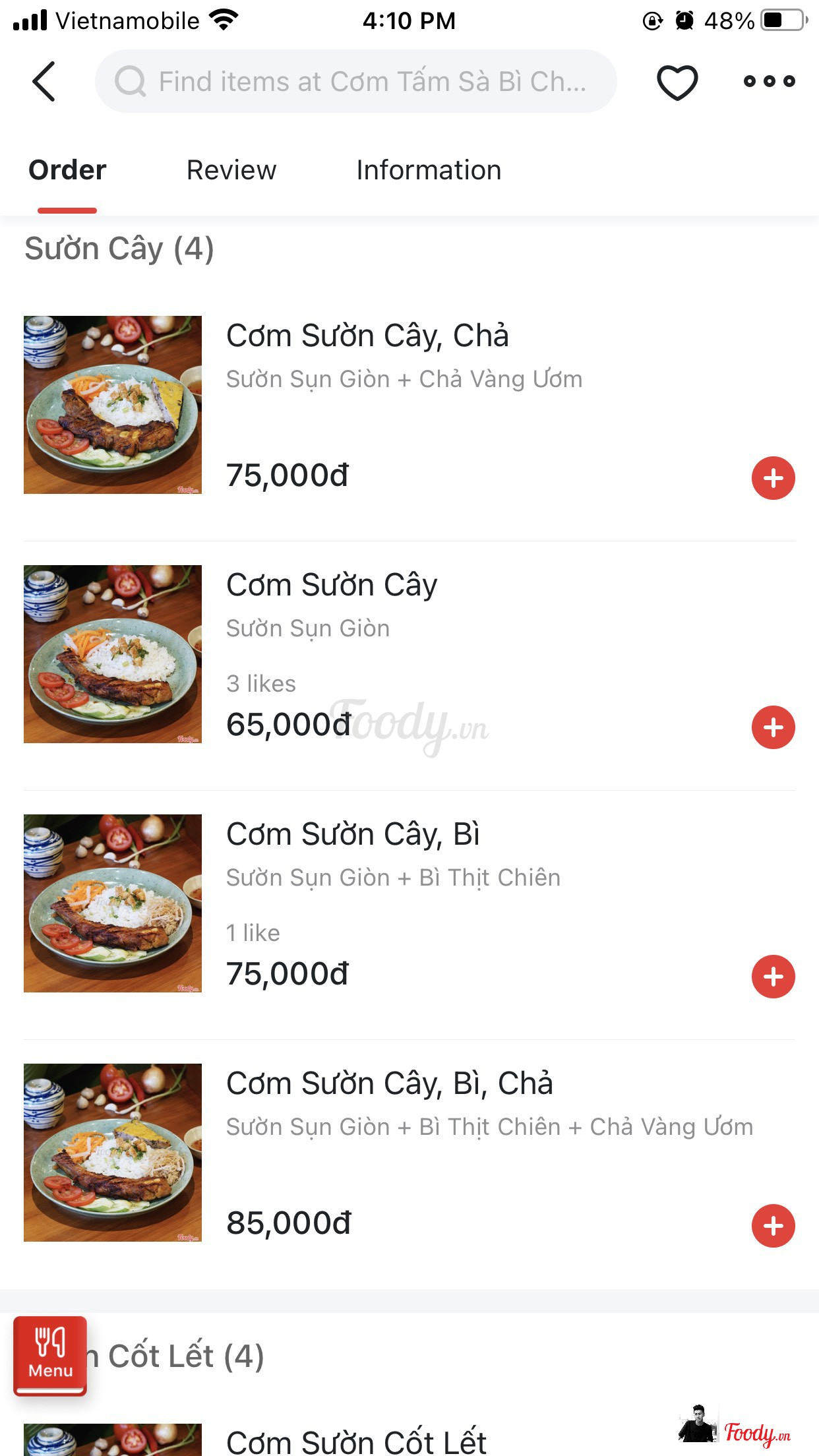Screen dimensions: 819x1456
Task: Add Cơm Sườn Cây, Bì, Chả to order
Action: point(773,1226)
